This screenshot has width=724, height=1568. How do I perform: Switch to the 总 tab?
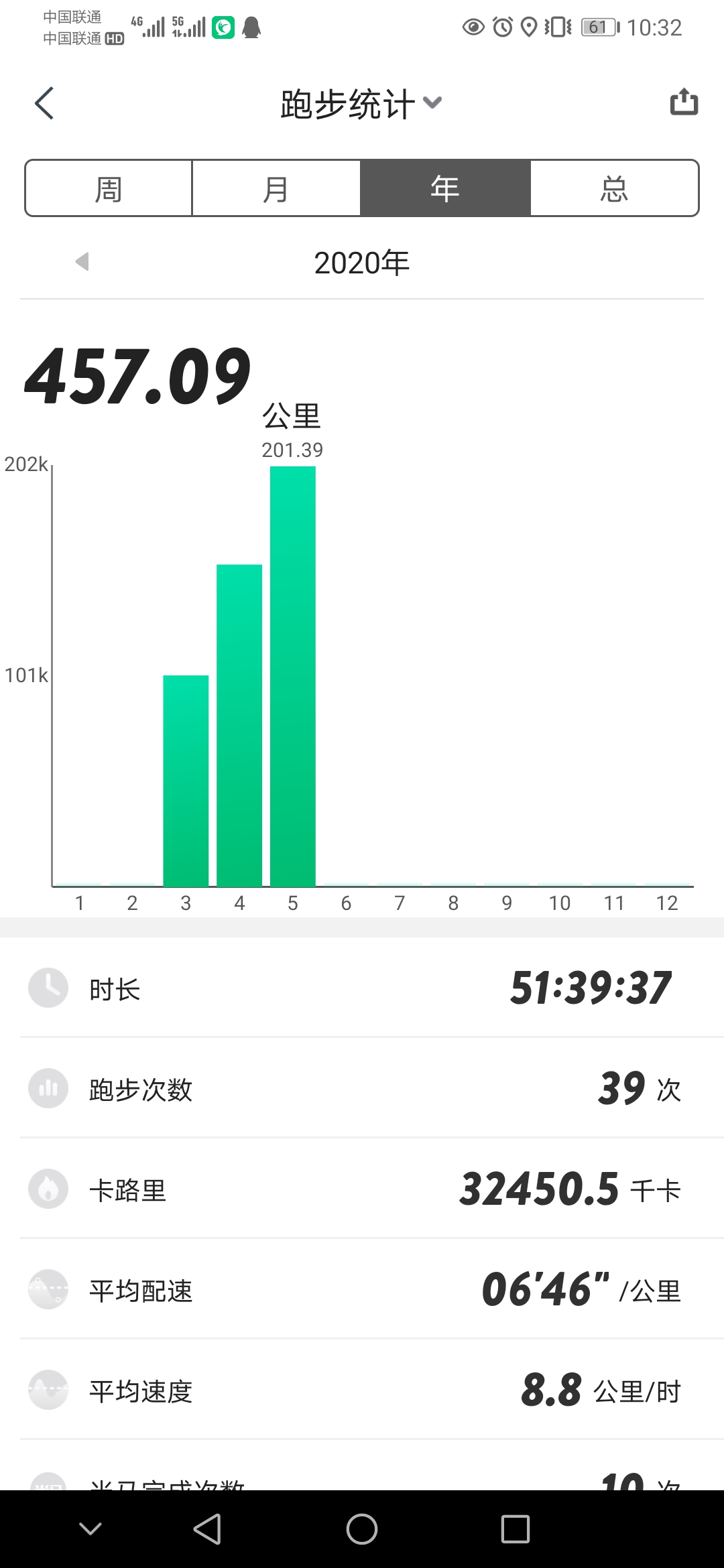tap(614, 188)
